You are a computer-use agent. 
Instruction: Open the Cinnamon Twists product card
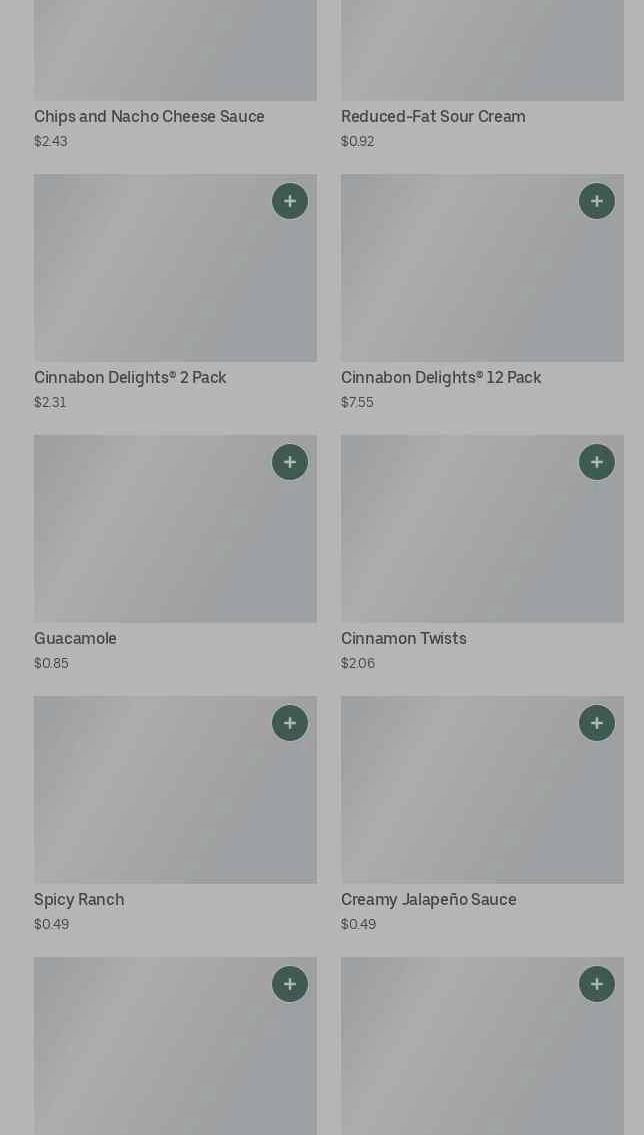[482, 554]
